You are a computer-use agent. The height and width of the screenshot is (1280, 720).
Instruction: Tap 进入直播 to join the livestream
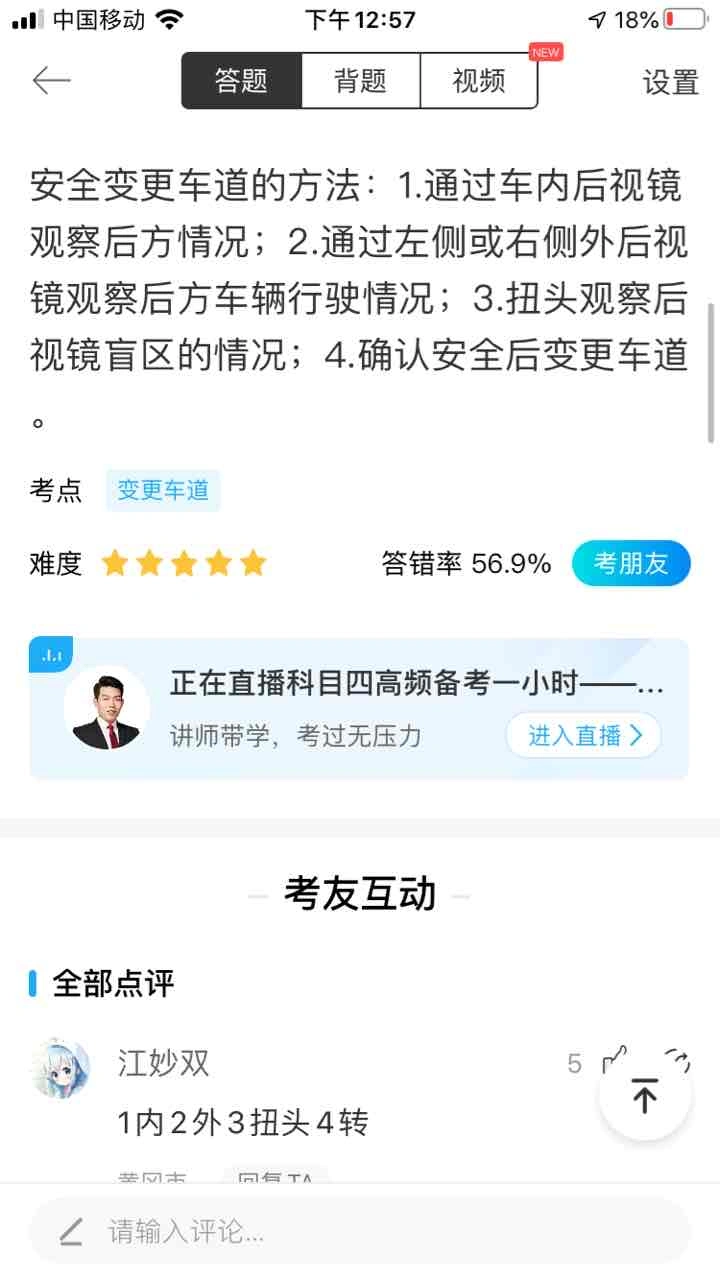coord(583,736)
